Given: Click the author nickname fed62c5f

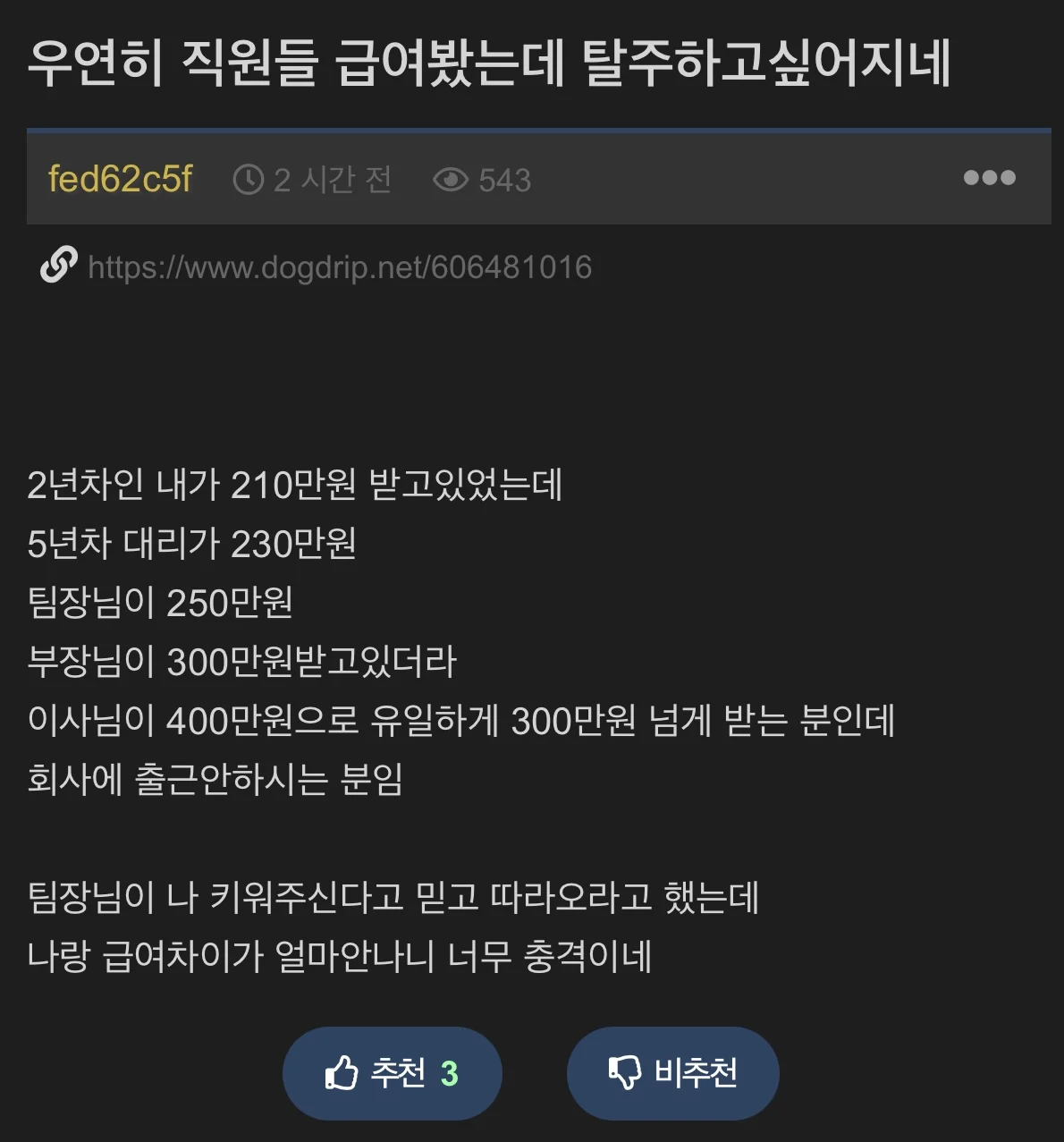Looking at the screenshot, I should 122,177.
